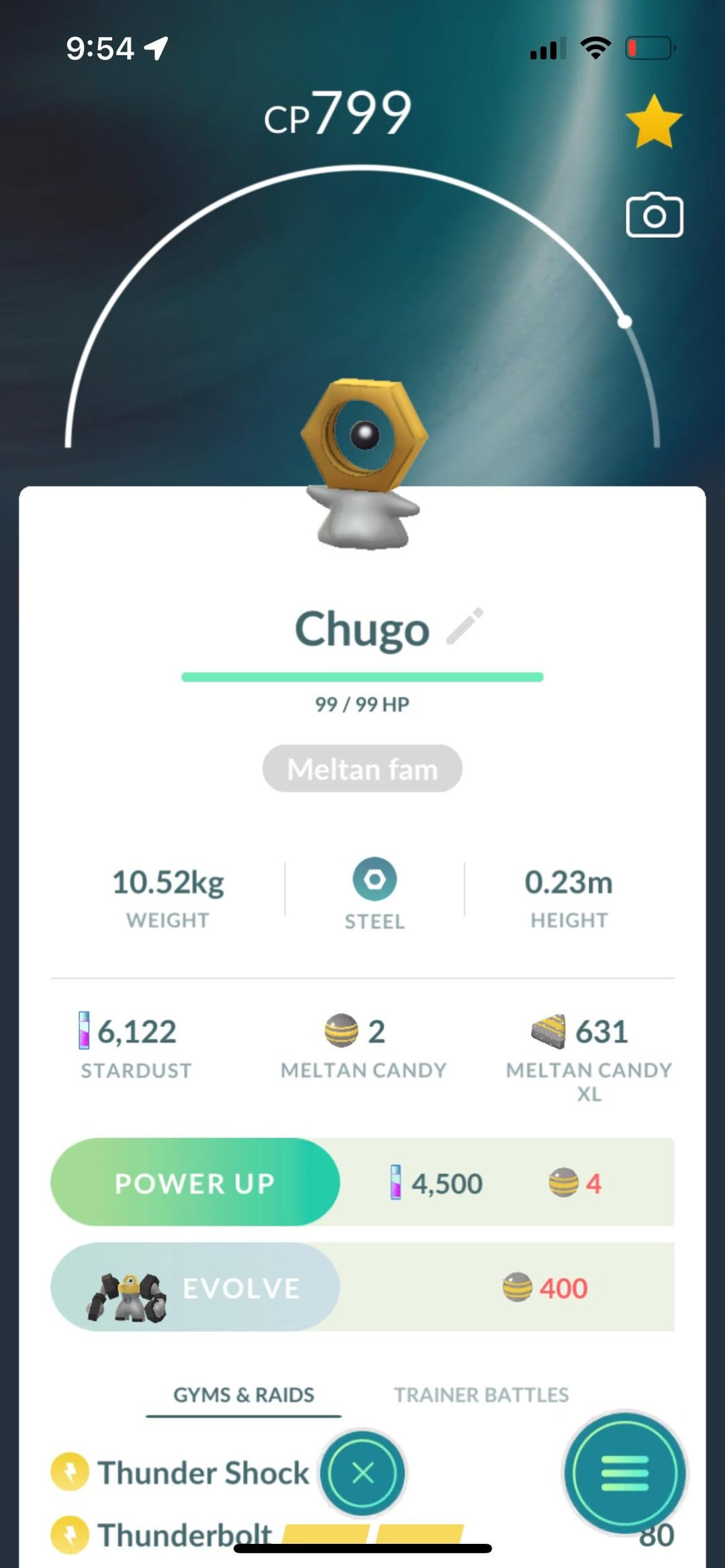The width and height of the screenshot is (725, 1568).
Task: Power up Chugo for 4,500 stardust
Action: tap(195, 1183)
